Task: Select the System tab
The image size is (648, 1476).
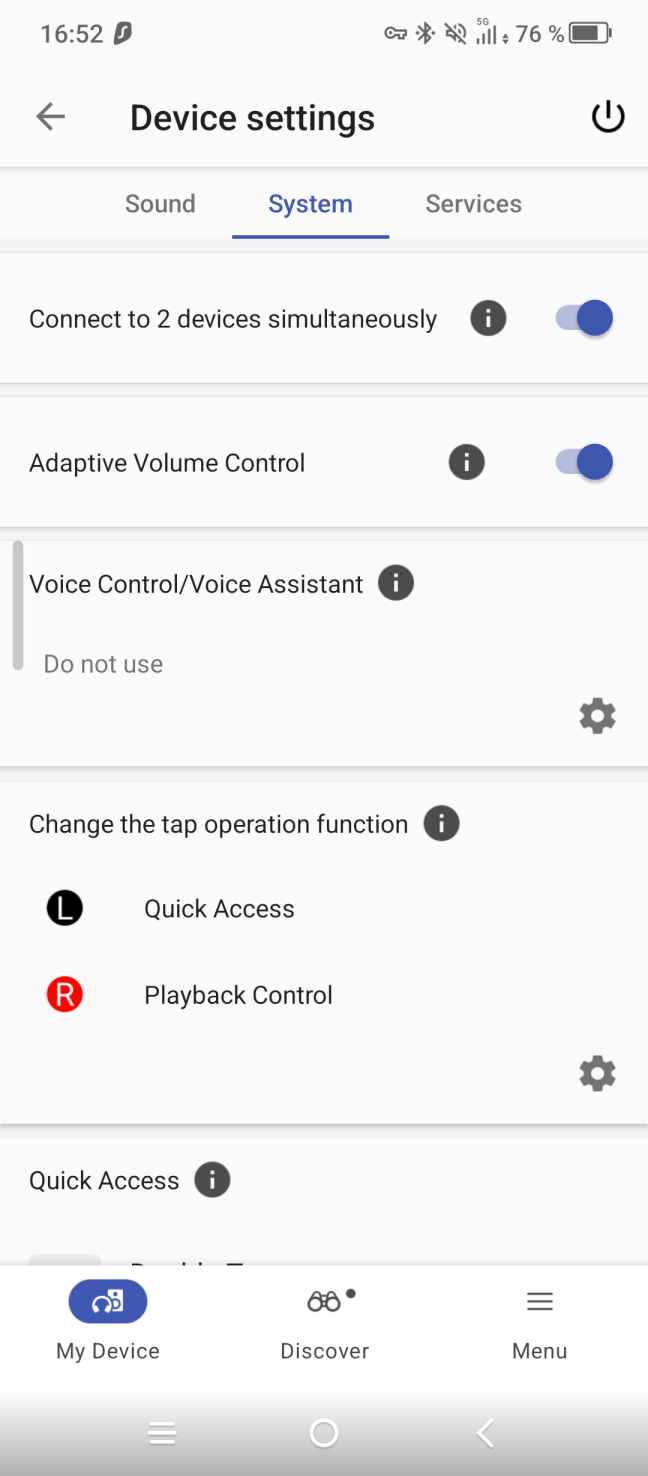Action: [310, 204]
